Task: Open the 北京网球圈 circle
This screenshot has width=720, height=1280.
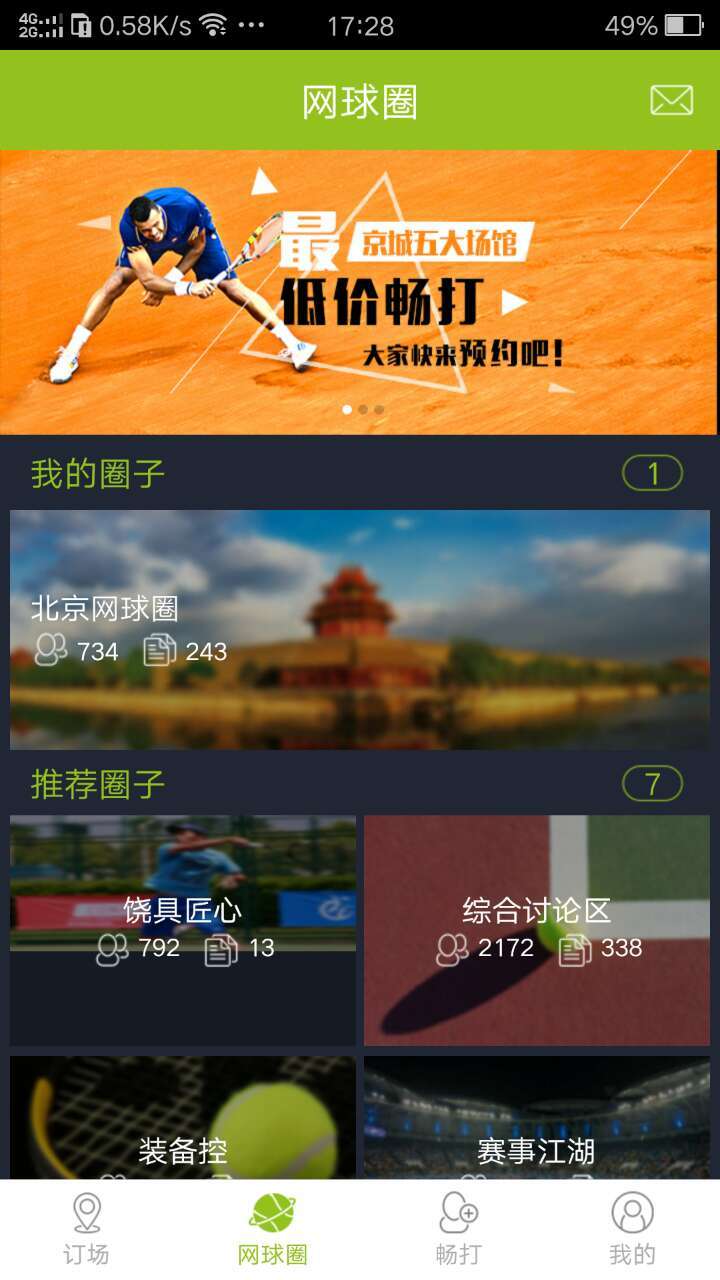Action: [359, 630]
